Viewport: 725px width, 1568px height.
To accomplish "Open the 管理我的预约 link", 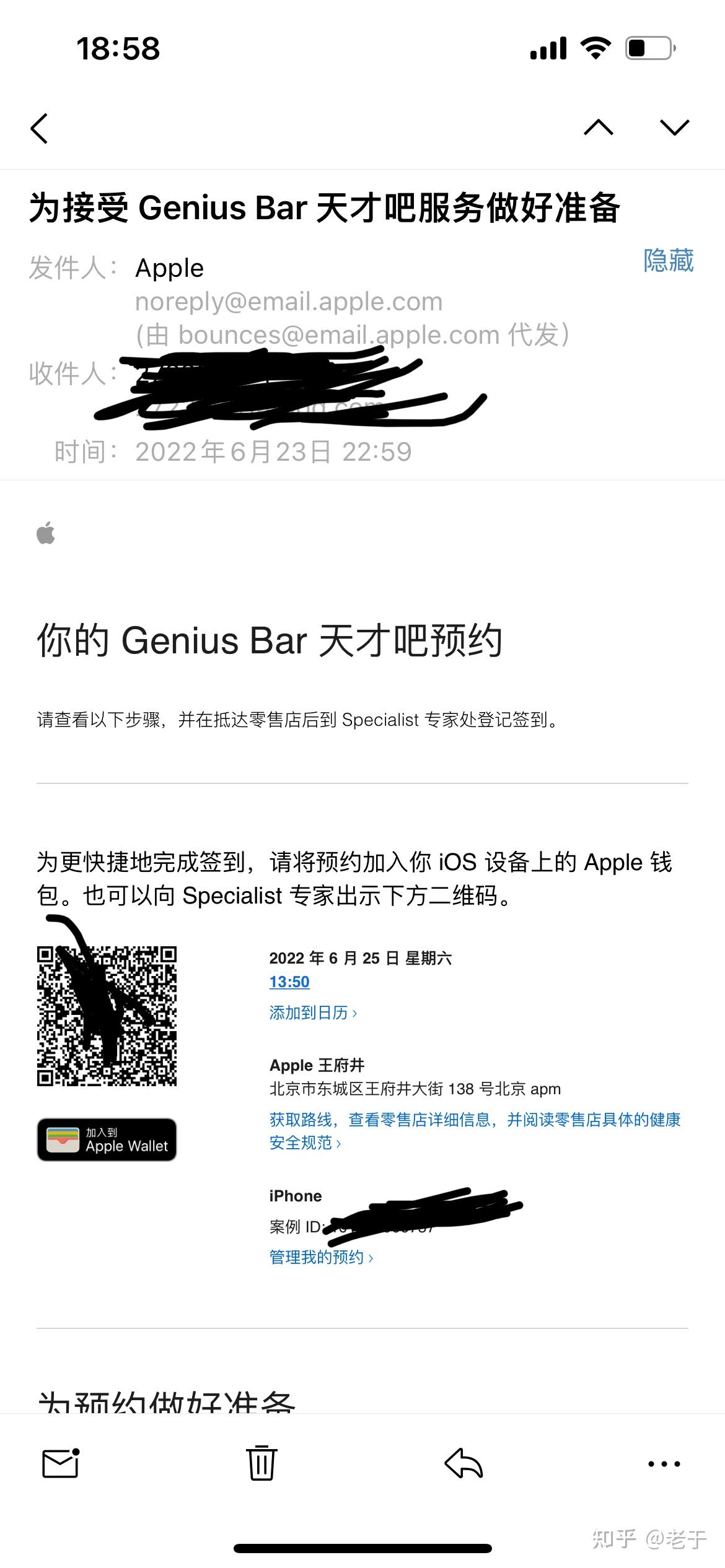I will [x=321, y=1257].
